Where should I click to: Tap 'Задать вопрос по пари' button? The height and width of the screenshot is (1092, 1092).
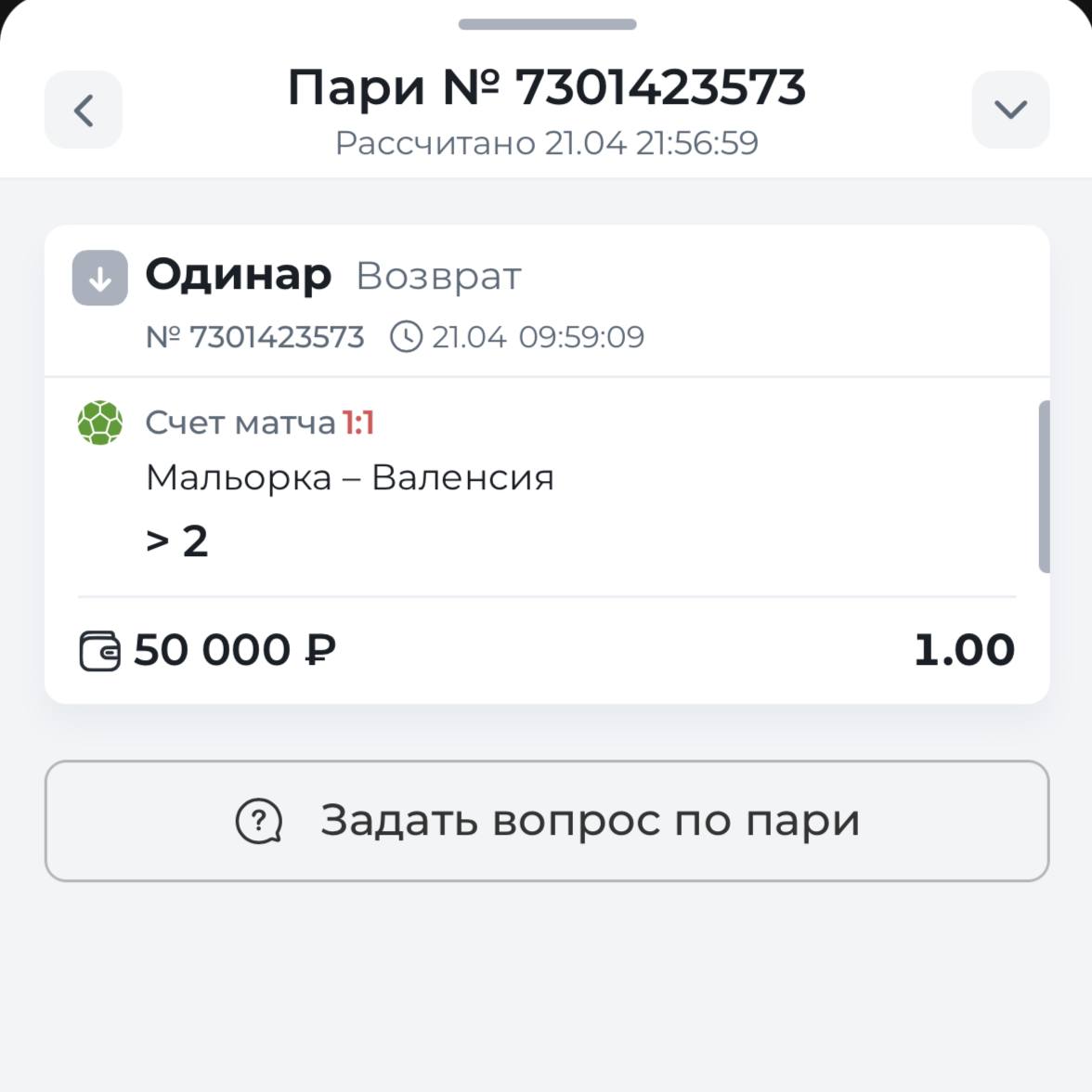(547, 821)
